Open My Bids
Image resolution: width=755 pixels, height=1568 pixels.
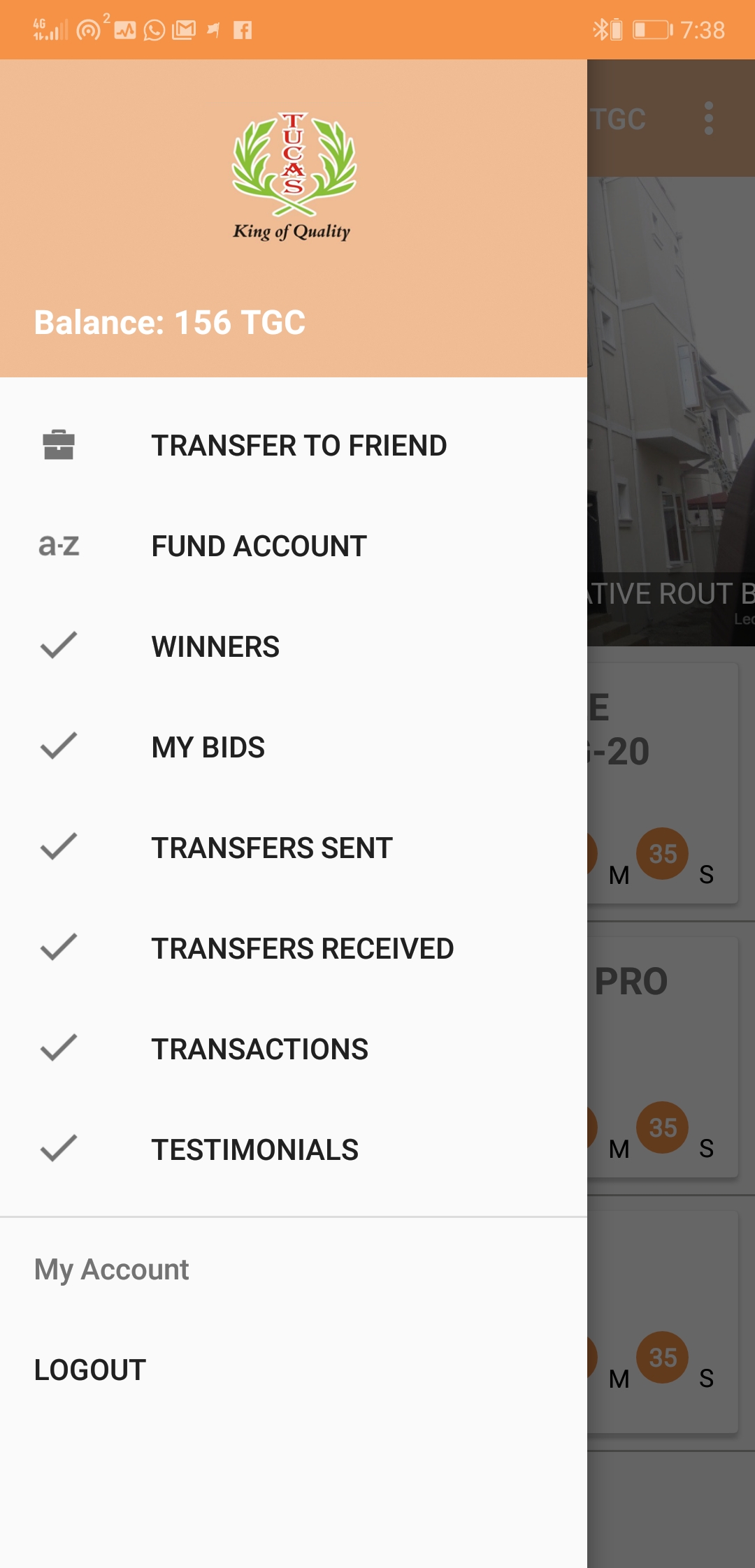[x=294, y=748]
